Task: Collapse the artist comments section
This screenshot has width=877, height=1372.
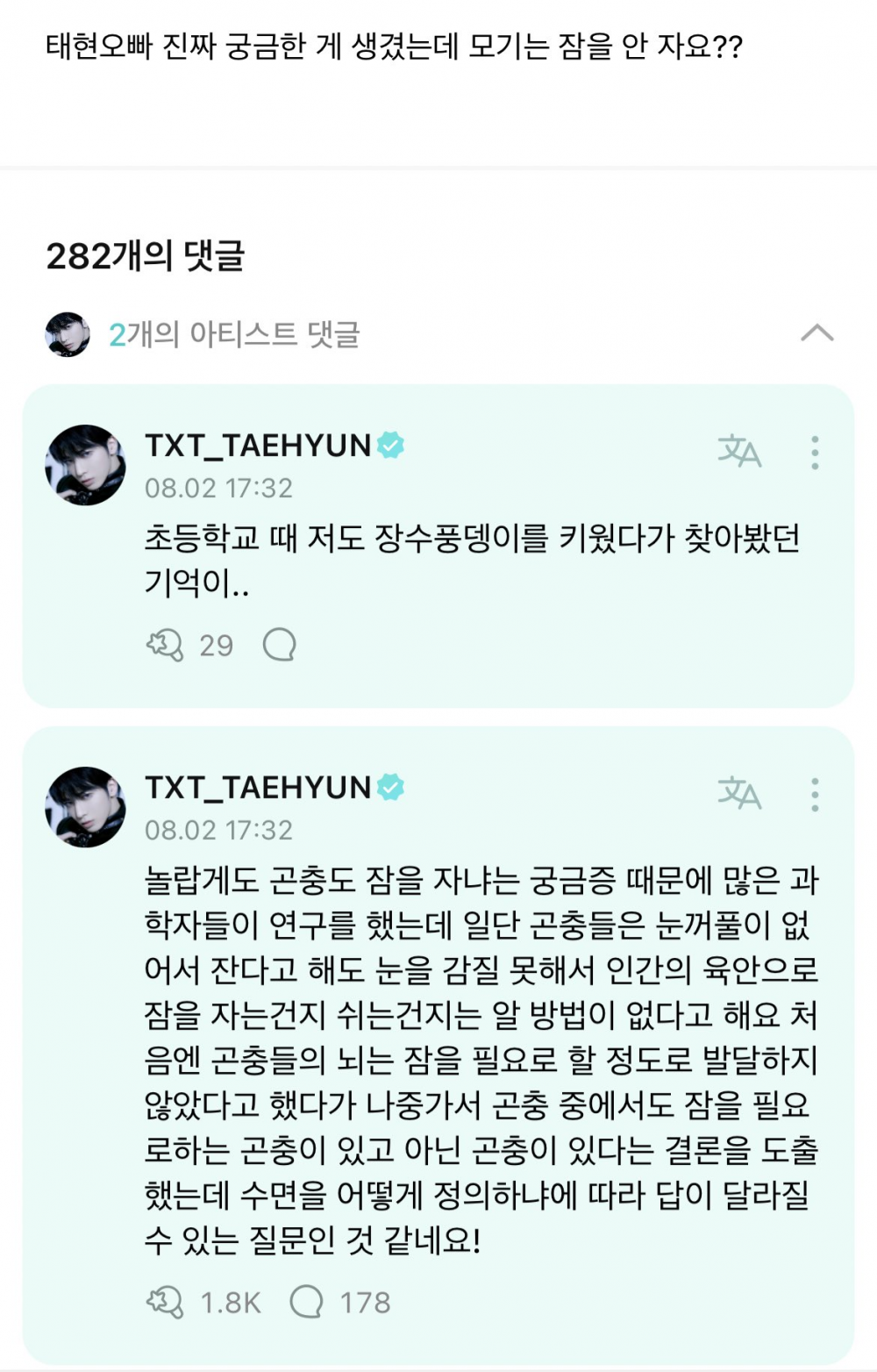Action: (816, 333)
